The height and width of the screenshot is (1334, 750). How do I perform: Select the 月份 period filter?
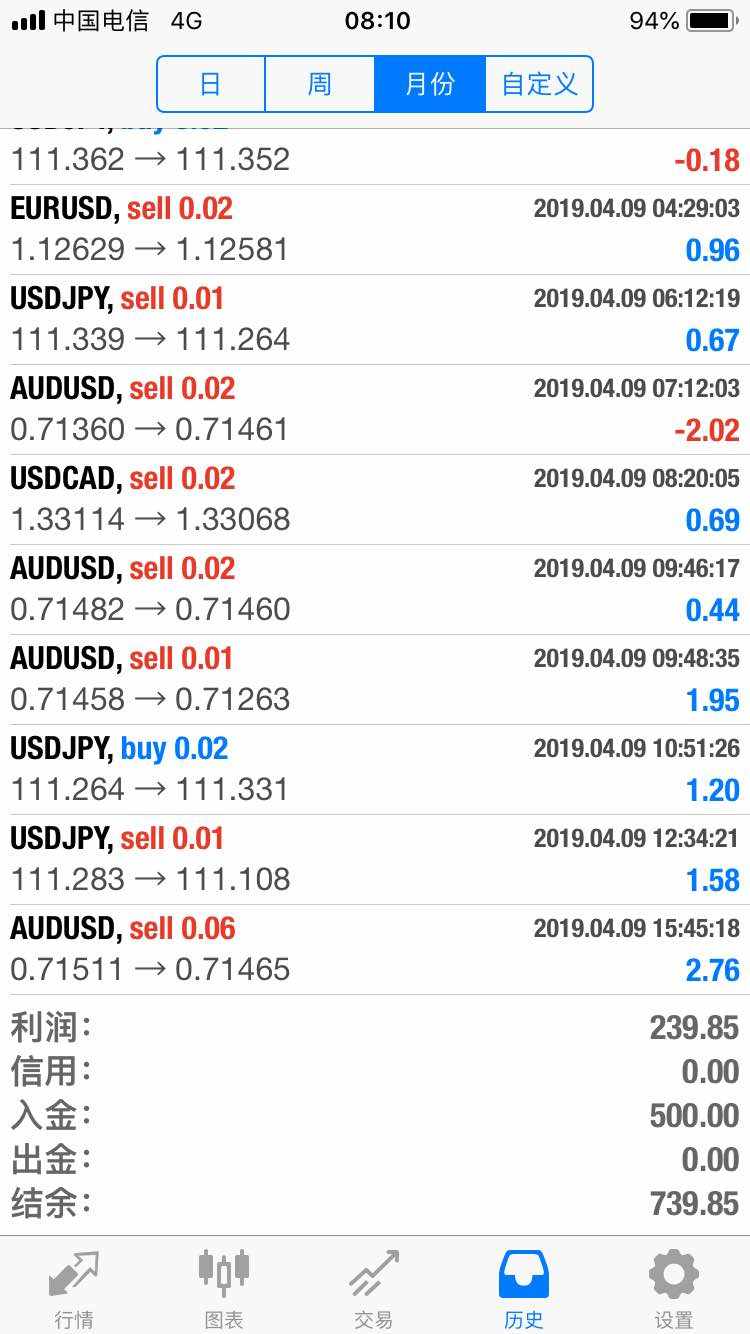point(430,84)
